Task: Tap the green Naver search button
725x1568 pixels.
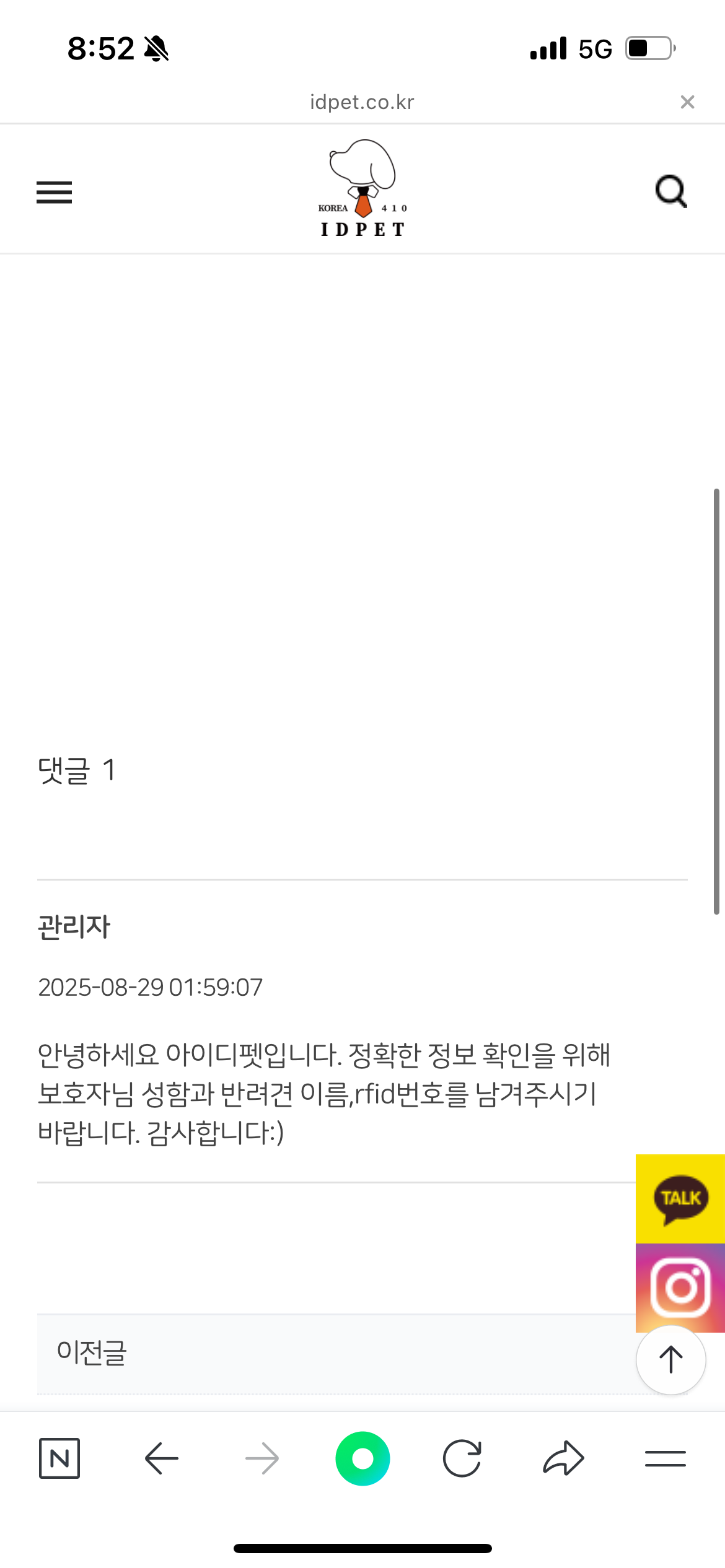Action: pos(362,1458)
